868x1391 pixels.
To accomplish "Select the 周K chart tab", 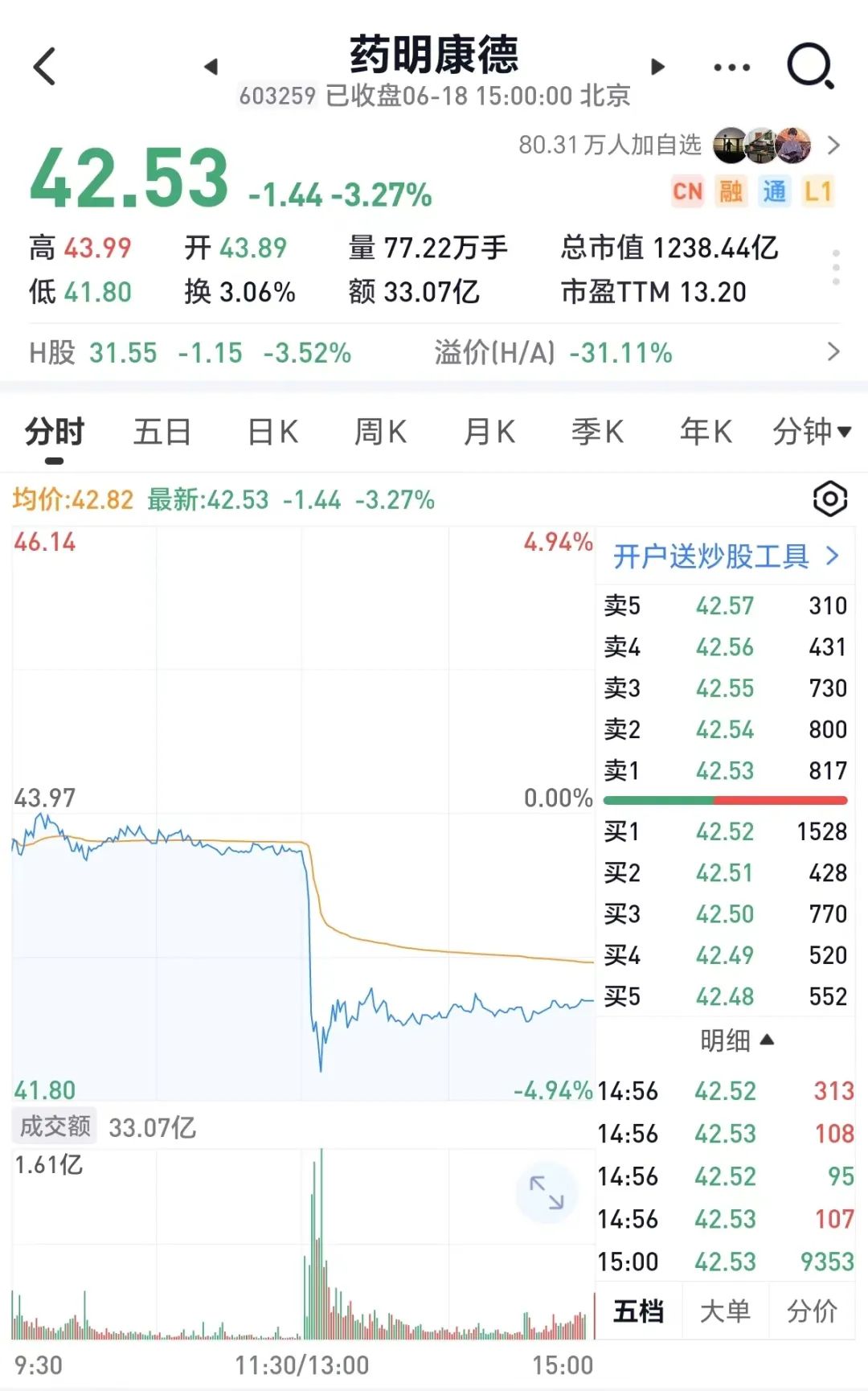I will pyautogui.click(x=380, y=432).
